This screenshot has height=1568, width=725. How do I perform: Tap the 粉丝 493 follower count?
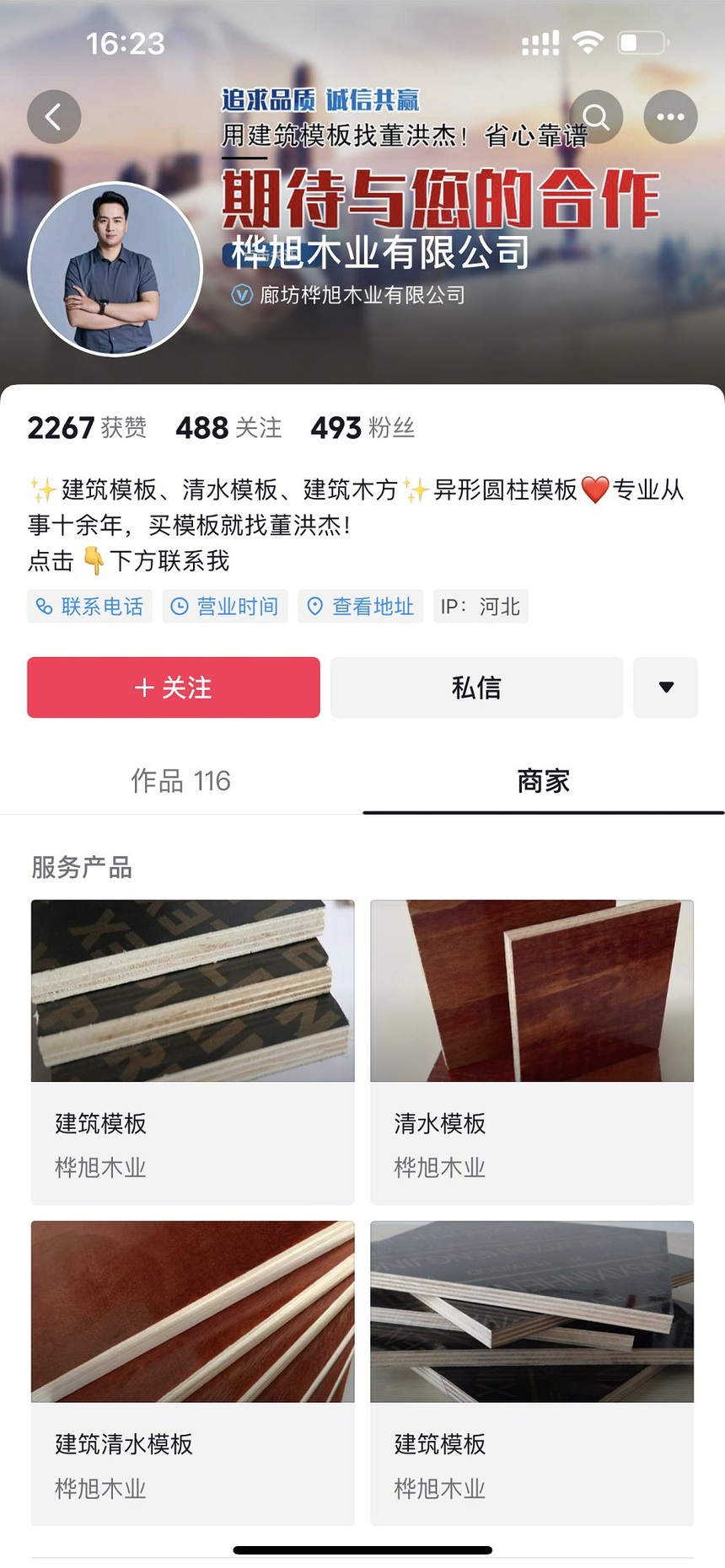(367, 429)
